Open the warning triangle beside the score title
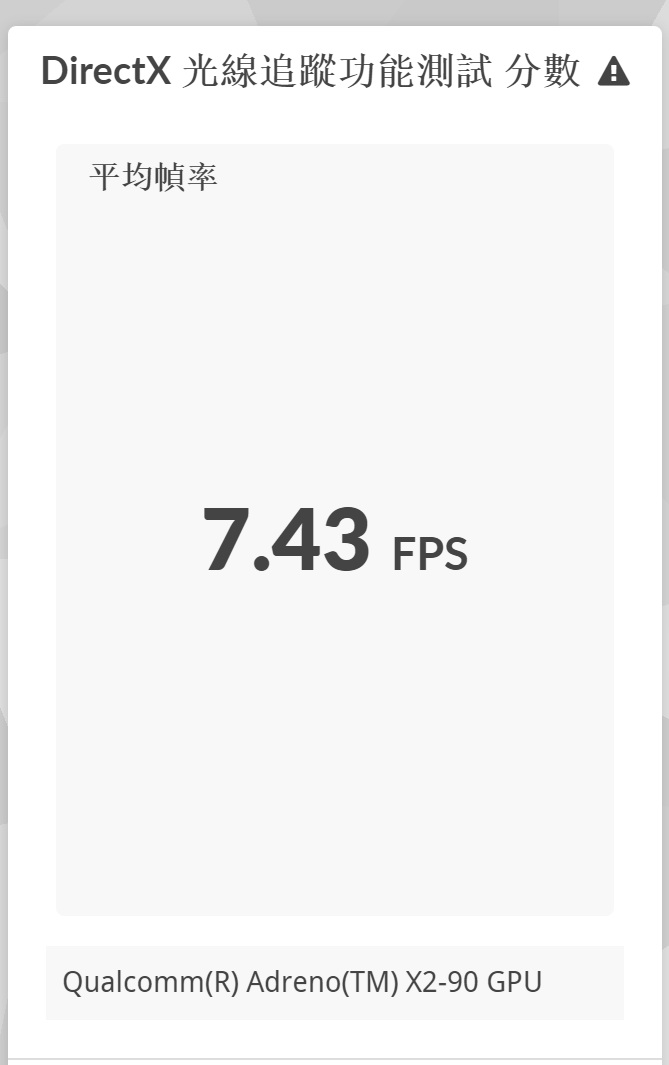Image resolution: width=669 pixels, height=1065 pixels. [x=613, y=72]
